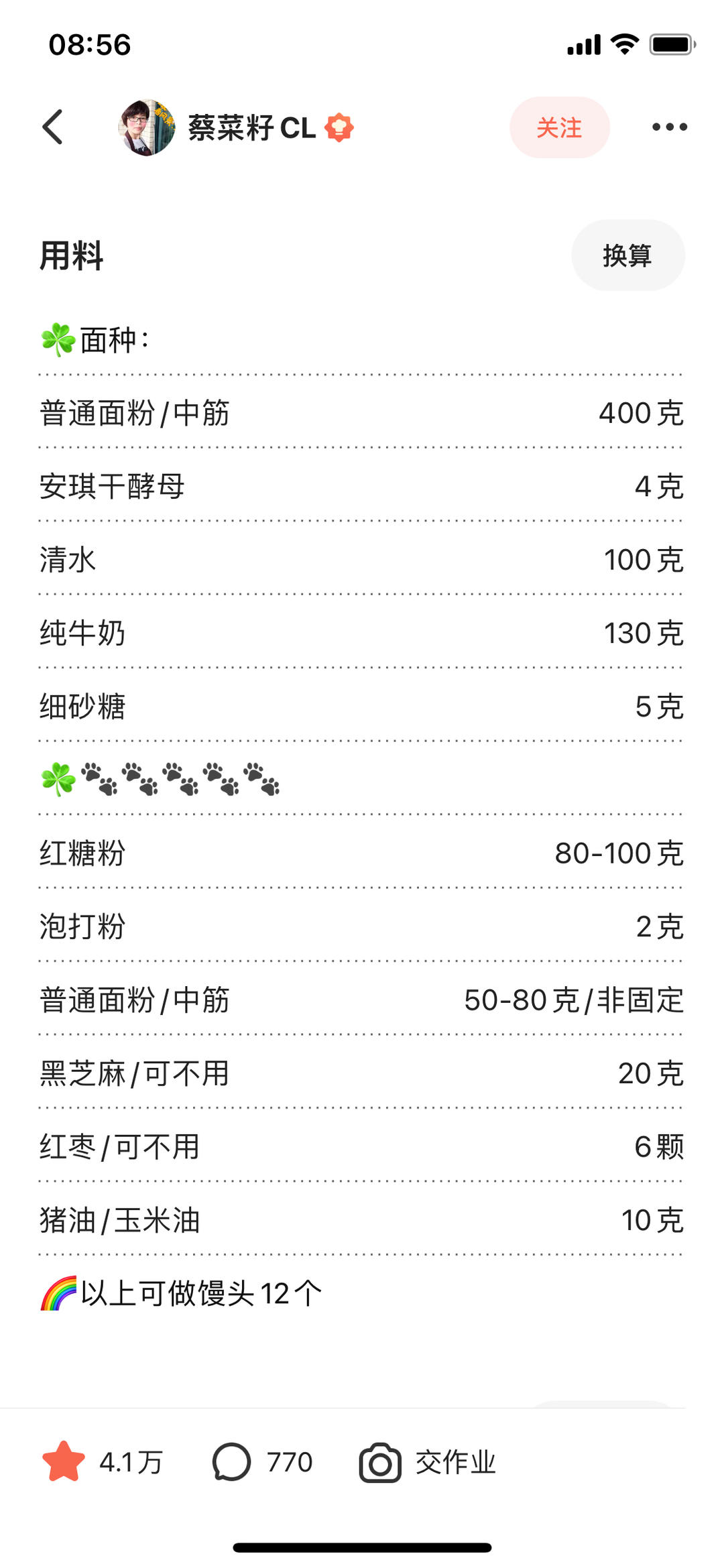Favorite this recipe with the star icon
Viewport: 724px width, 1568px height.
pyautogui.click(x=64, y=1462)
